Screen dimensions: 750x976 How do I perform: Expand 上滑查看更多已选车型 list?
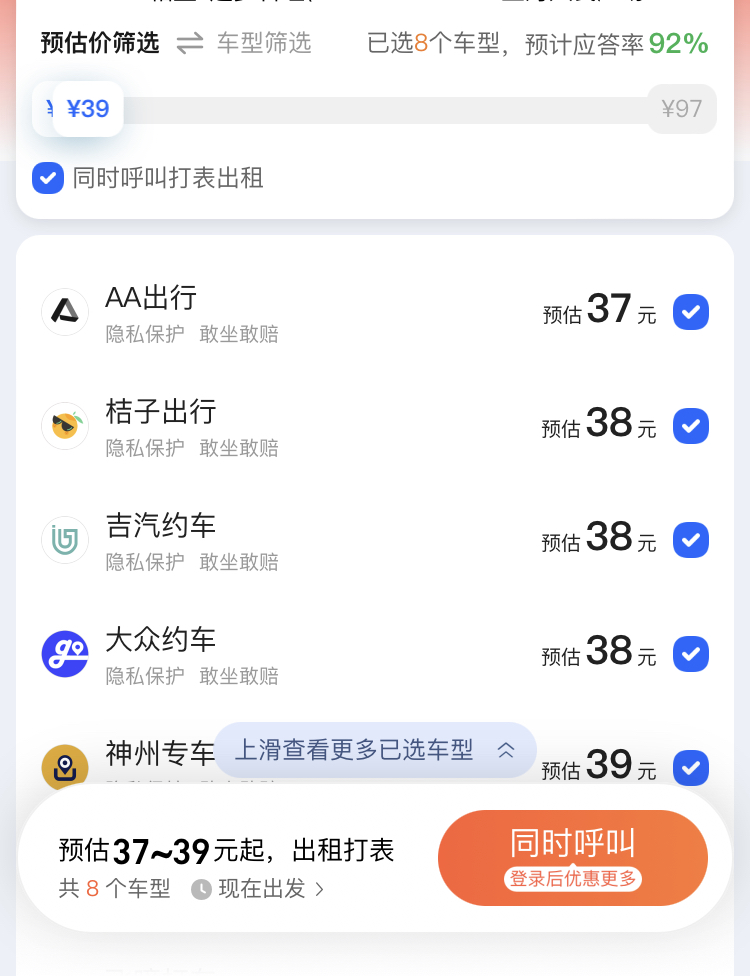click(x=375, y=750)
